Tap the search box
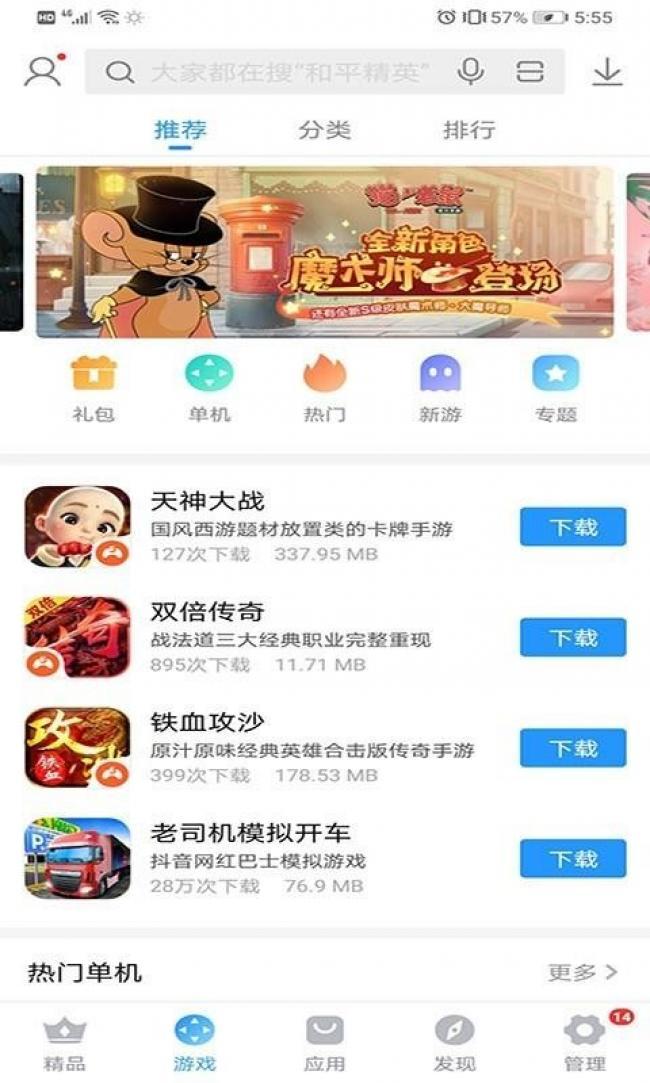This screenshot has height=1083, width=650. [280, 72]
